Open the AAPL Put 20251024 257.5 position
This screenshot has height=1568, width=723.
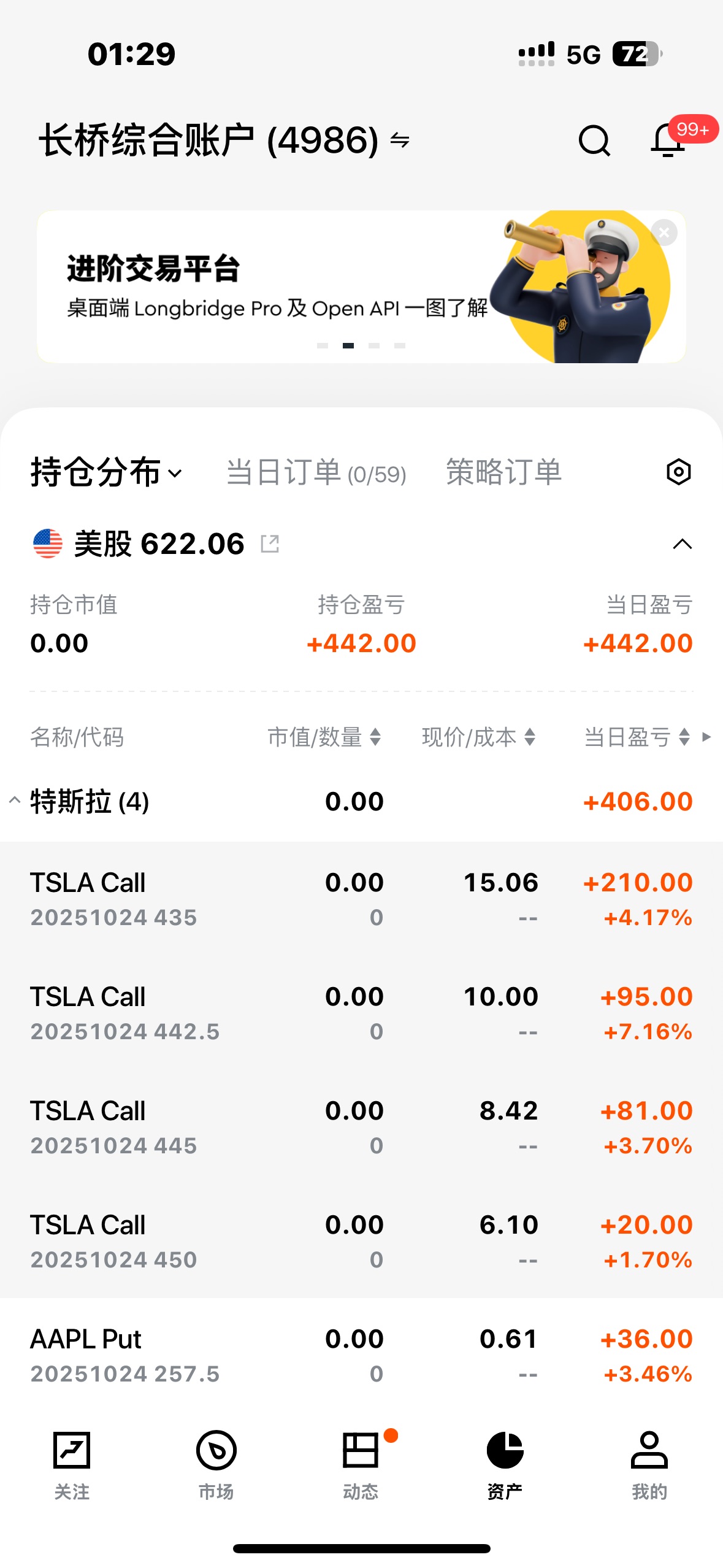361,1355
